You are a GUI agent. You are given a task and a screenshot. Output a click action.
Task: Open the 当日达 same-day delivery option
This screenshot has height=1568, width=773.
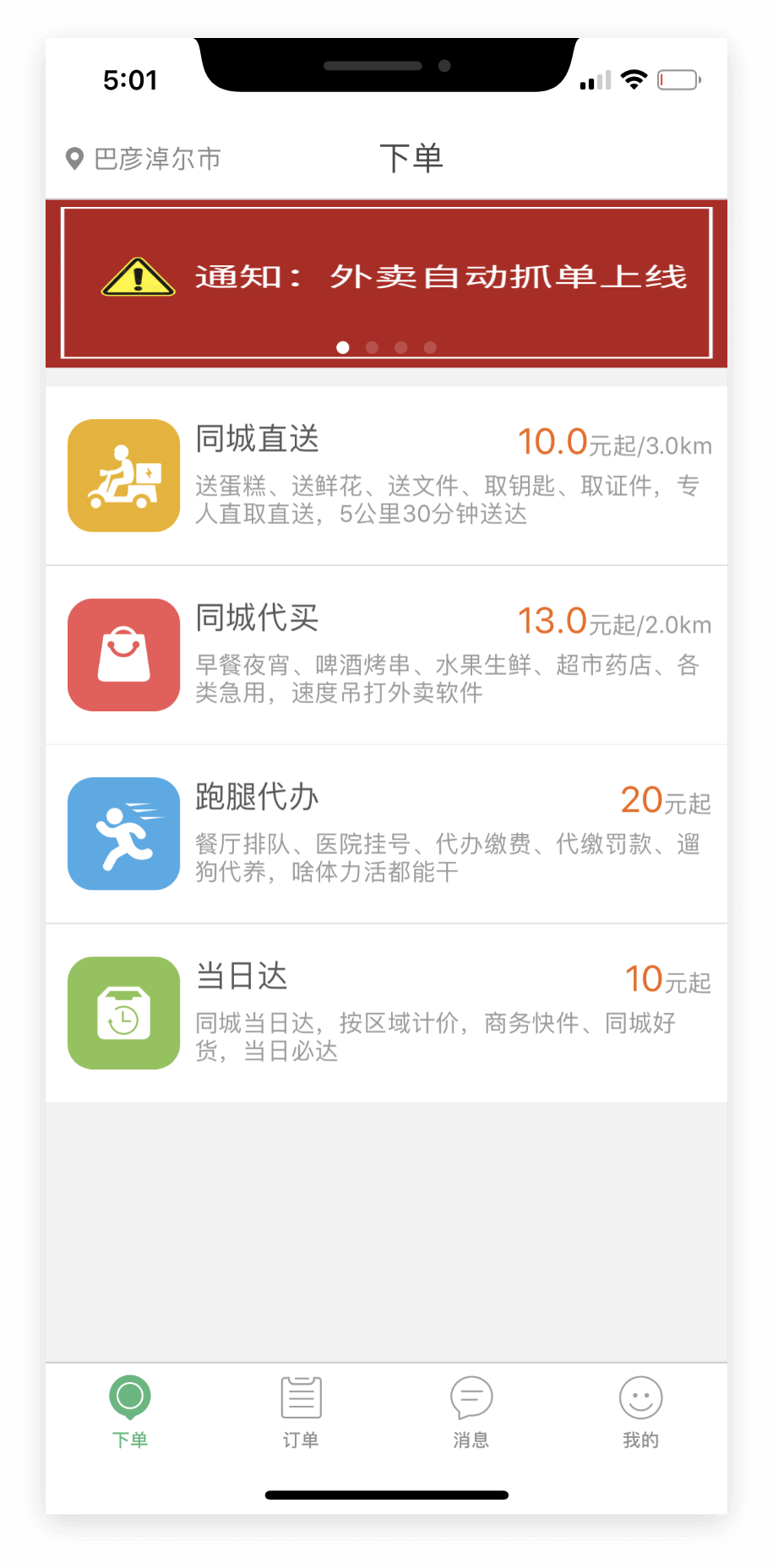[x=386, y=1013]
